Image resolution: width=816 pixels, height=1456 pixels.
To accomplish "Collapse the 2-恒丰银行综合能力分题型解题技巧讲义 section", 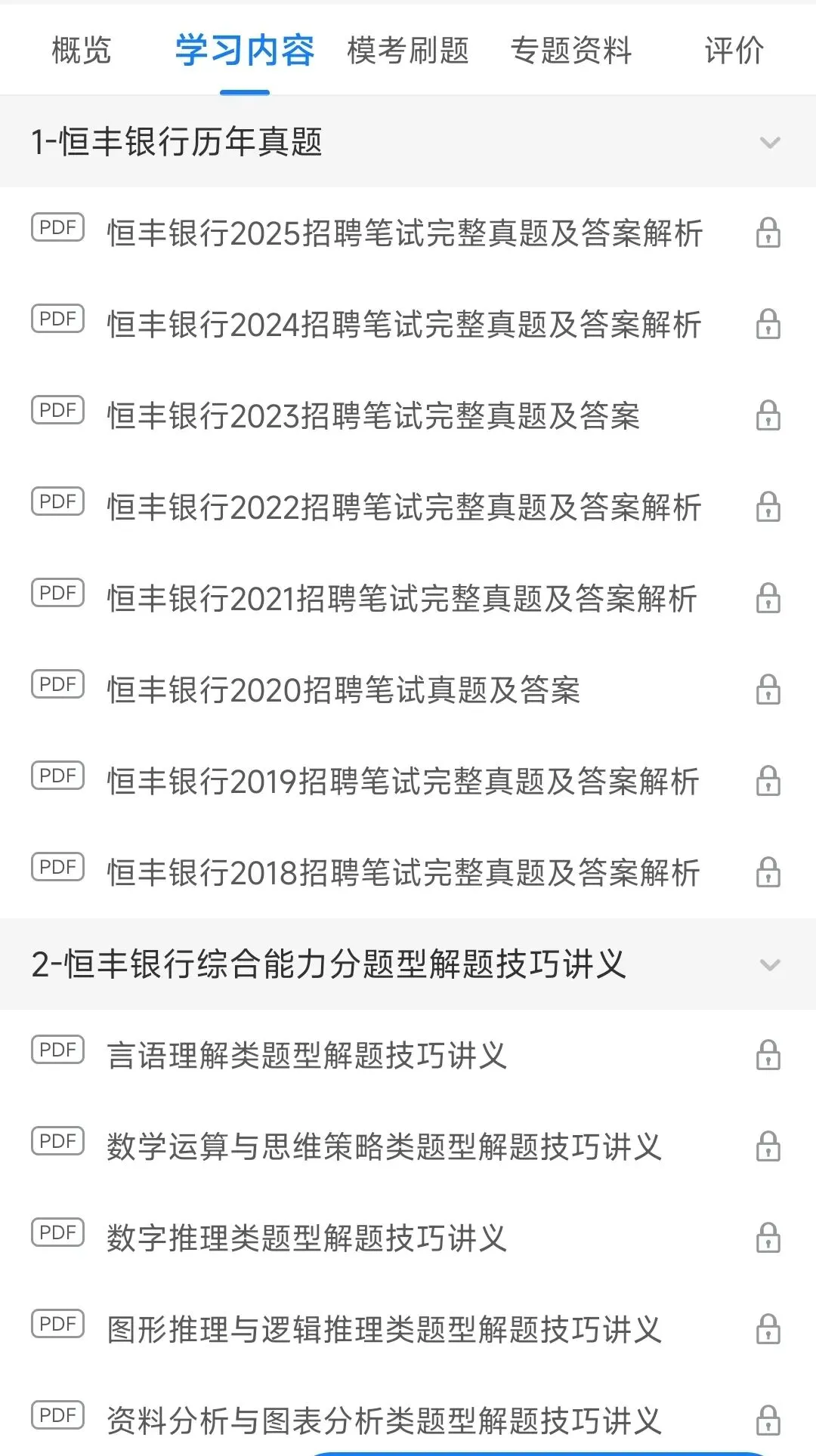I will tap(408, 964).
